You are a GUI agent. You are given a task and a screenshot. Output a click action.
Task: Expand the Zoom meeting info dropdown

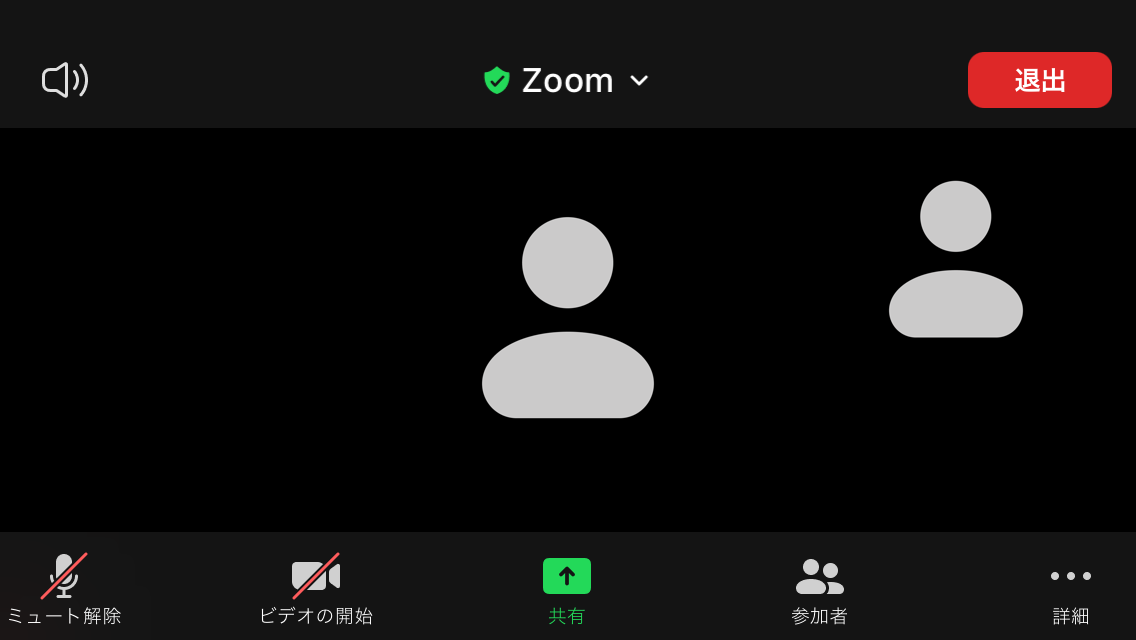(567, 80)
